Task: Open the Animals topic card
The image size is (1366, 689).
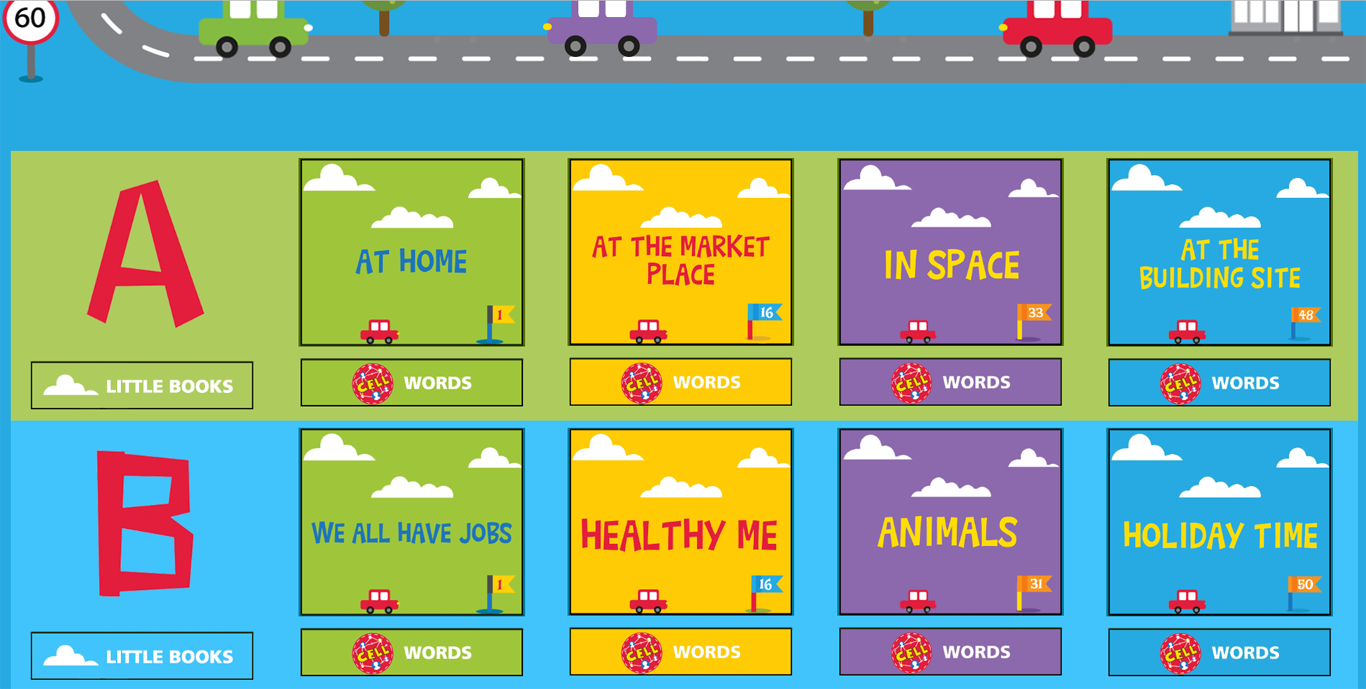Action: pyautogui.click(x=950, y=522)
